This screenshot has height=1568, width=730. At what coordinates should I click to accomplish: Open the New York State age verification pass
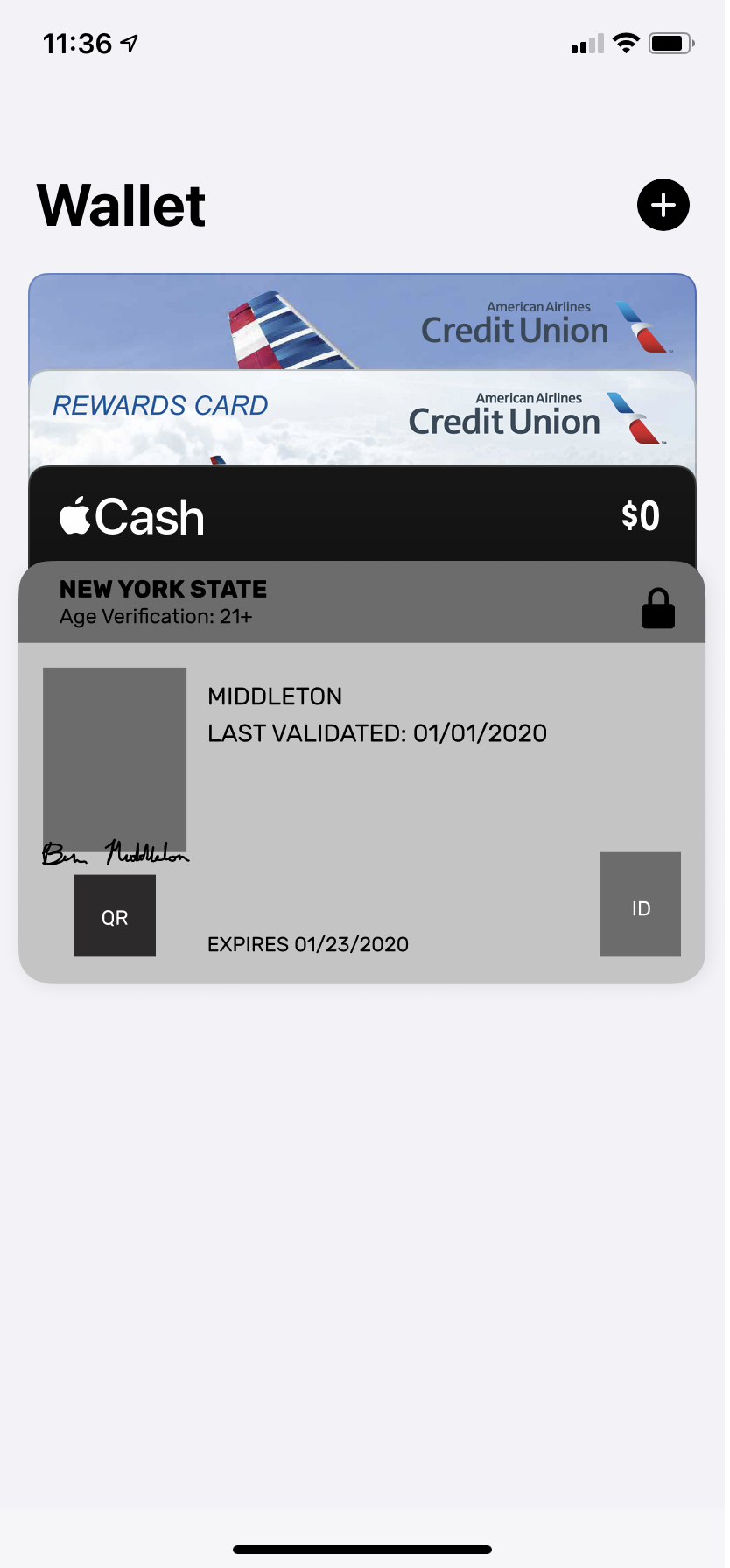coord(362,772)
